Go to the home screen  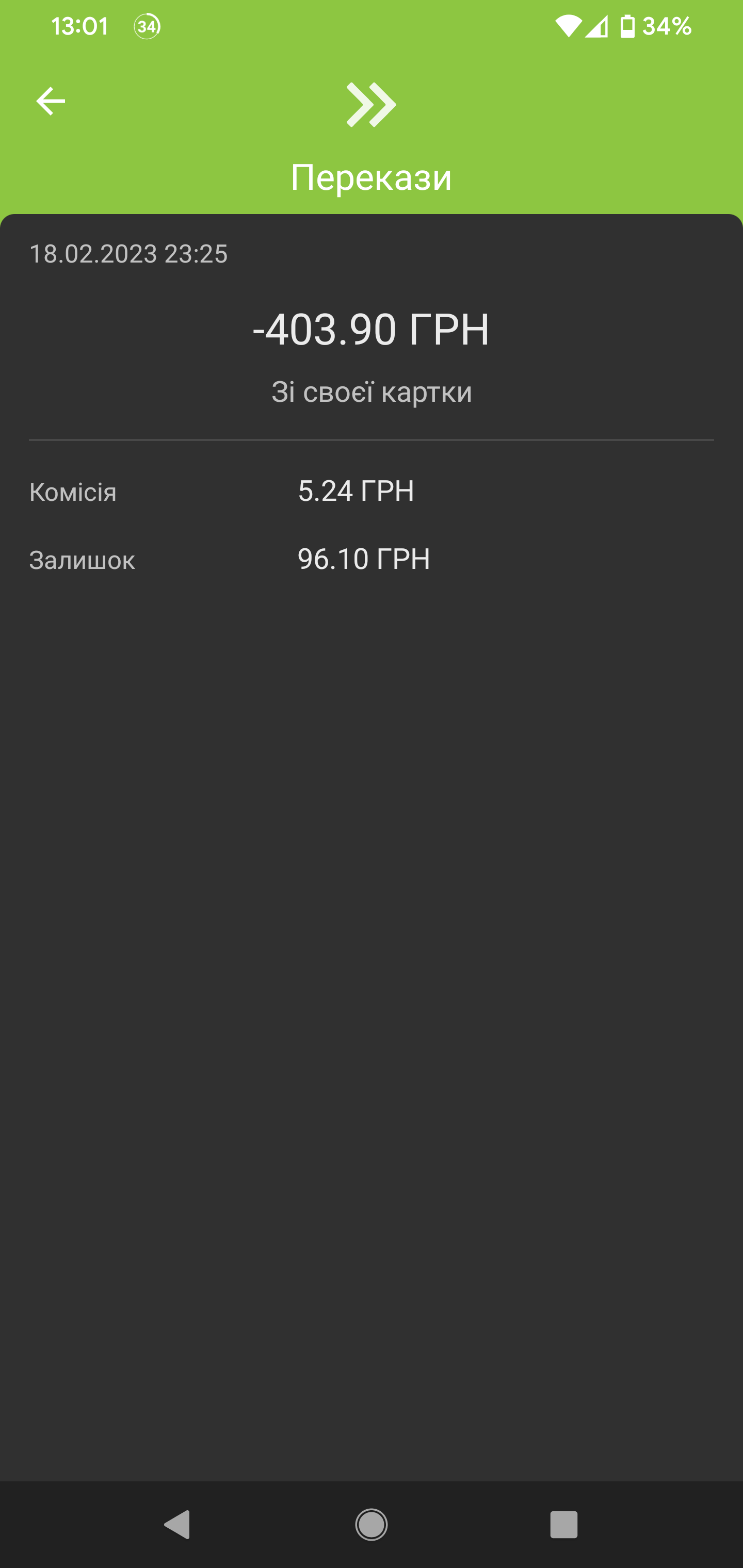coord(372,1524)
